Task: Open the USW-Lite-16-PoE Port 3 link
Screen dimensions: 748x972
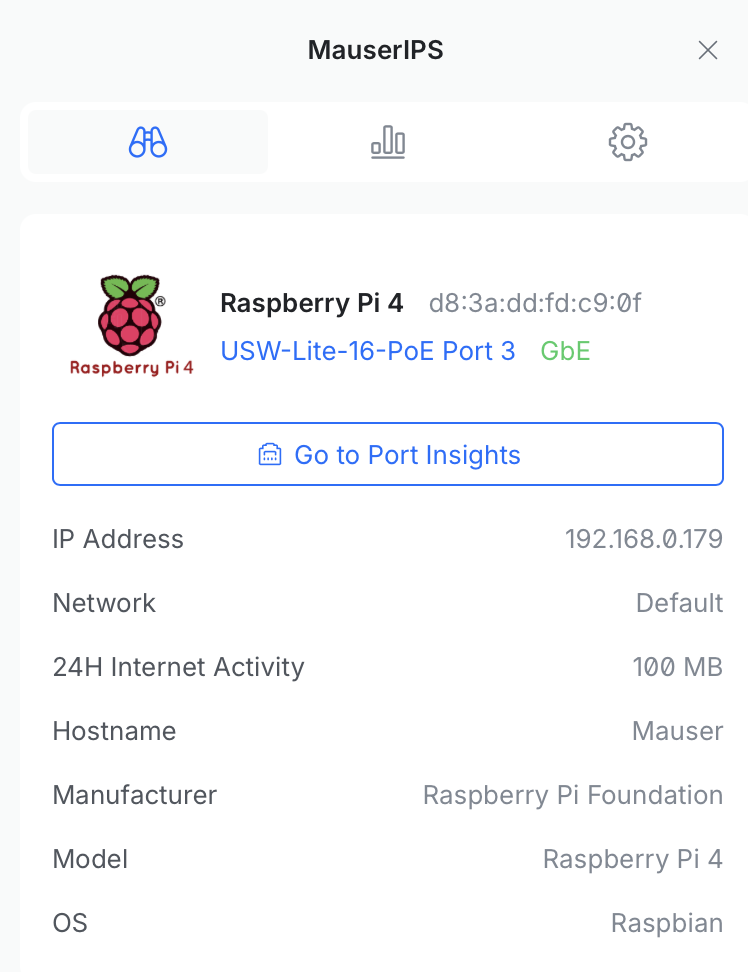Action: pyautogui.click(x=368, y=351)
